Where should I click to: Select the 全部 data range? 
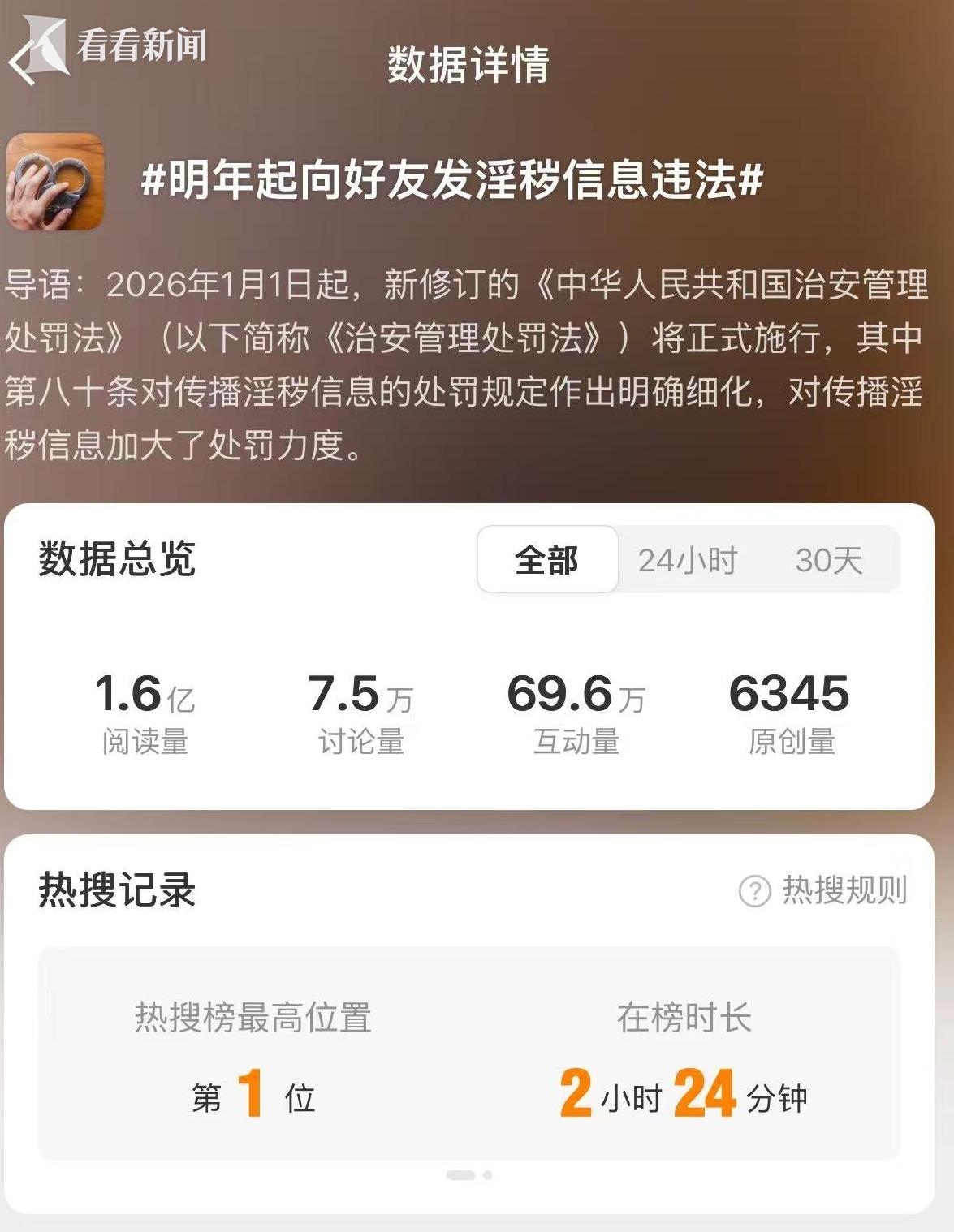pos(547,560)
